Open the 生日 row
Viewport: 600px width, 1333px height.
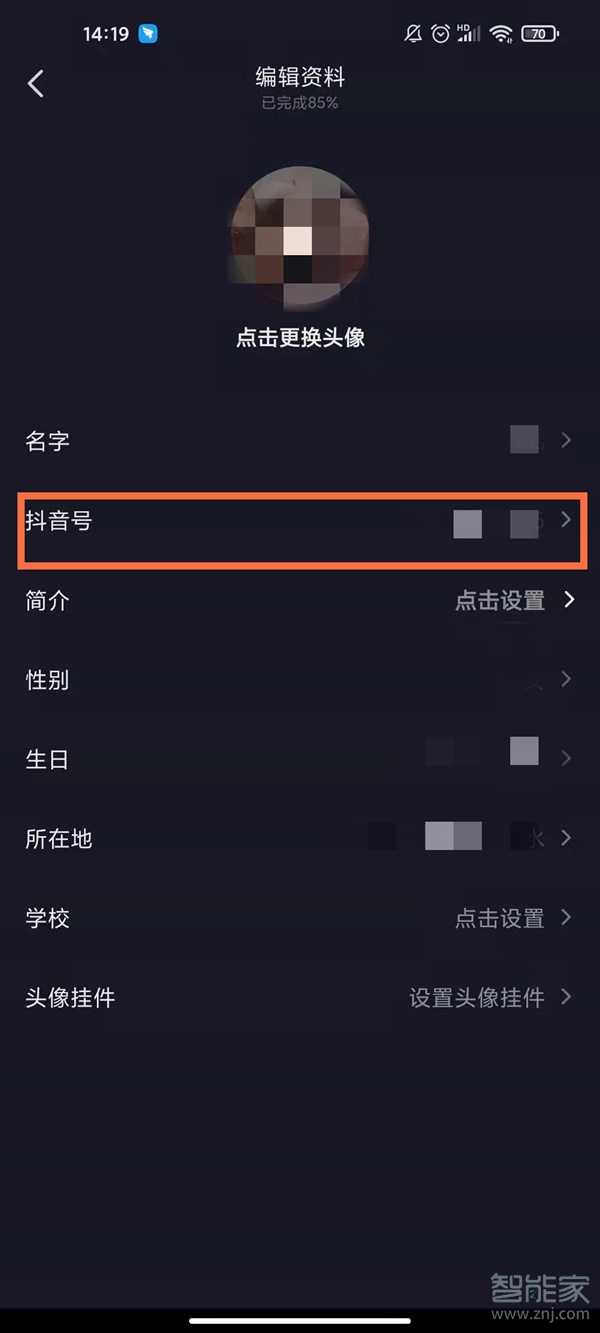pyautogui.click(x=300, y=759)
